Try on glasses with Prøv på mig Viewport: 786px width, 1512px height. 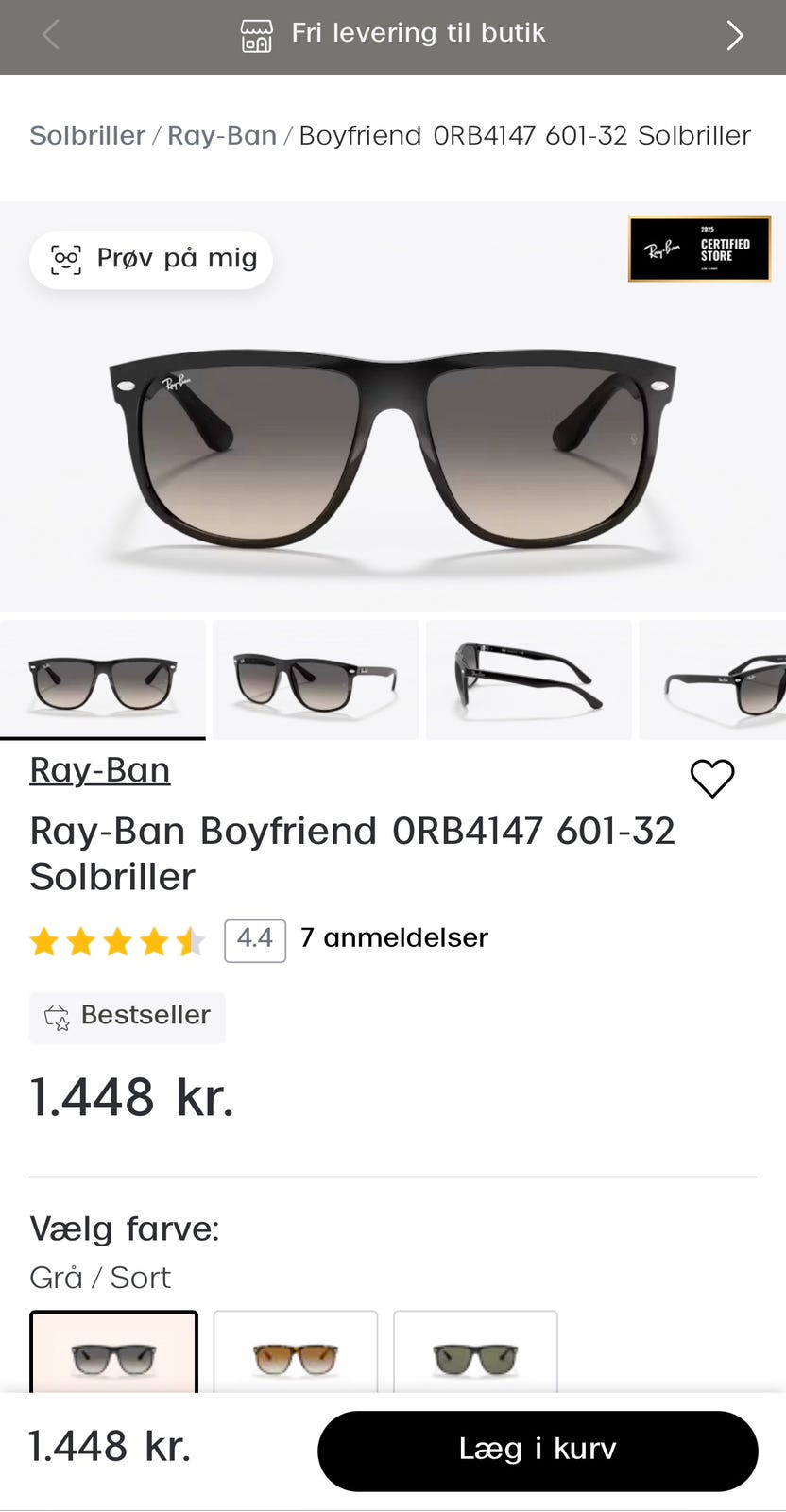(151, 259)
